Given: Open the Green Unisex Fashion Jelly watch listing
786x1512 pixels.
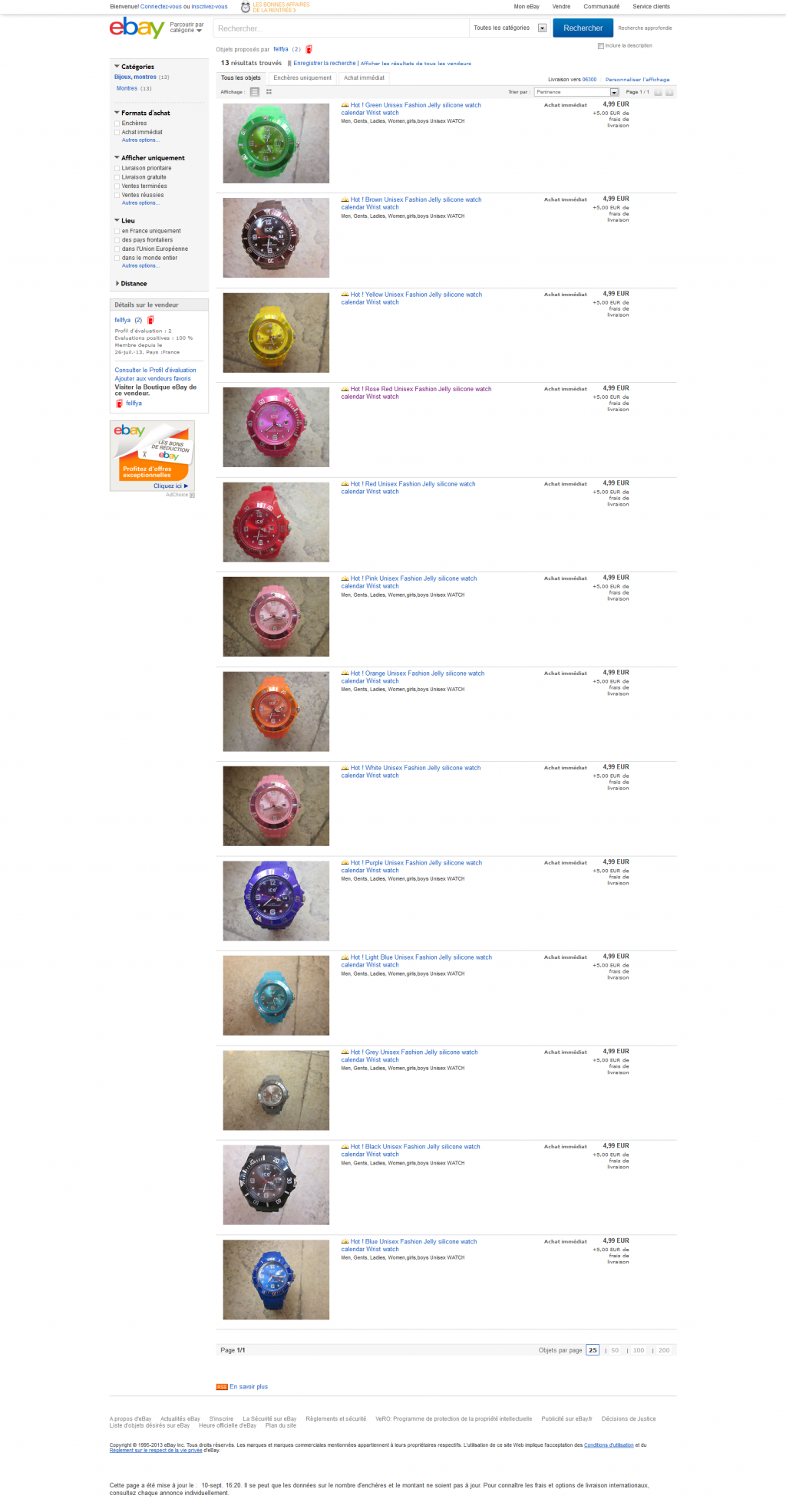Looking at the screenshot, I should click(x=415, y=105).
